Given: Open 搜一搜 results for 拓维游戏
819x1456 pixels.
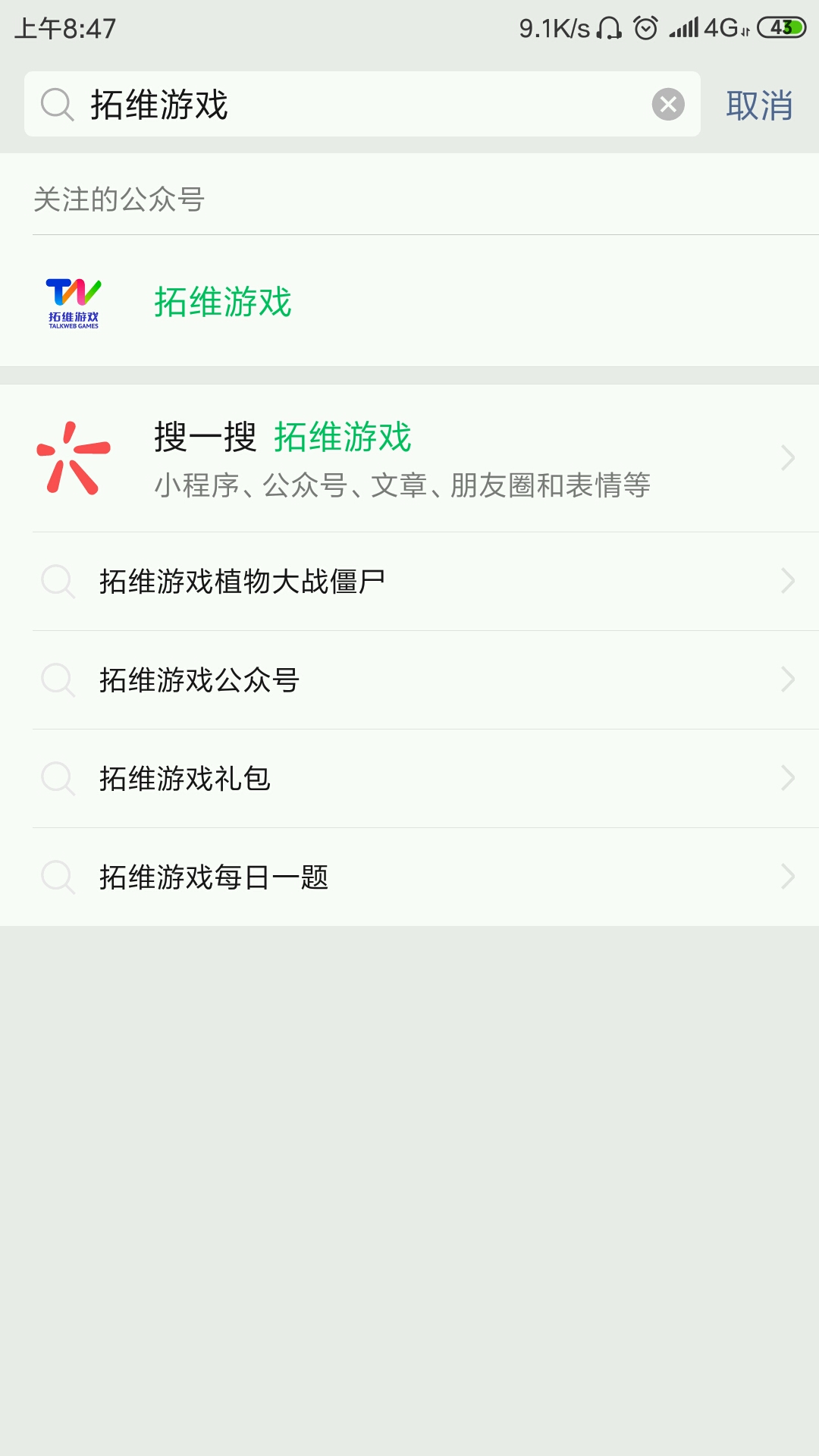Looking at the screenshot, I should click(409, 458).
